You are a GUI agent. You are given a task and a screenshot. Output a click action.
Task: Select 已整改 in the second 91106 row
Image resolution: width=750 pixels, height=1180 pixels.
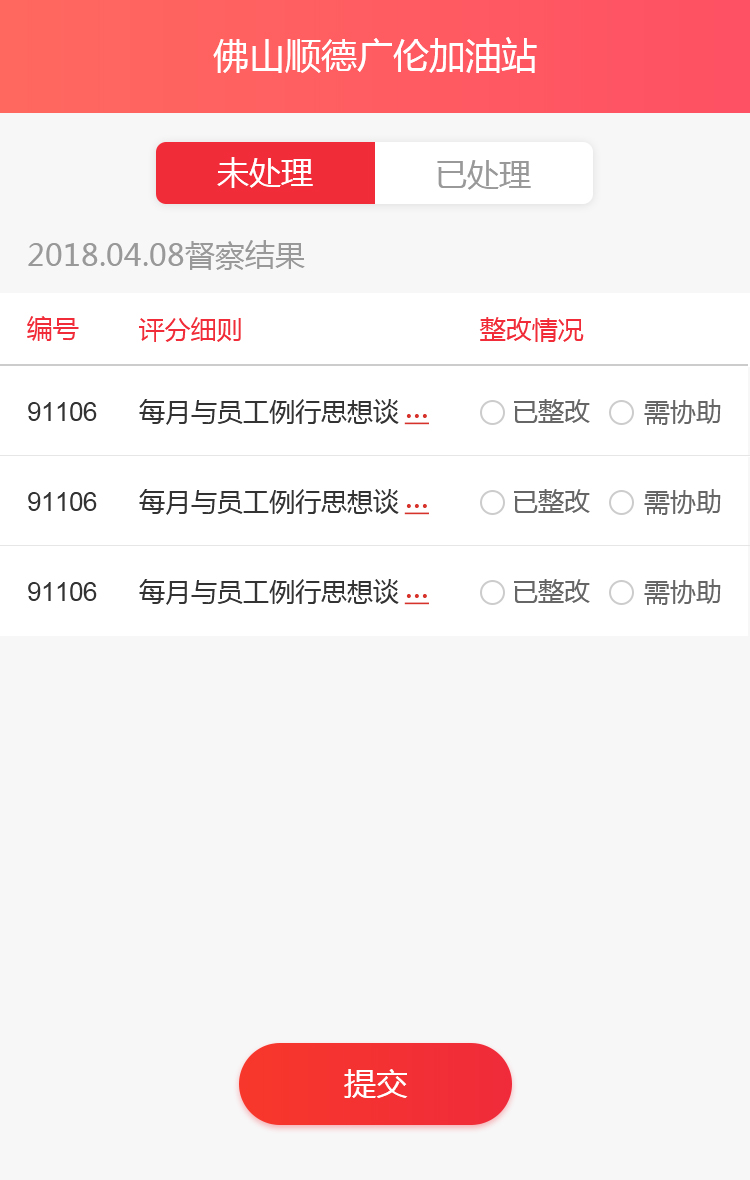pyautogui.click(x=492, y=502)
